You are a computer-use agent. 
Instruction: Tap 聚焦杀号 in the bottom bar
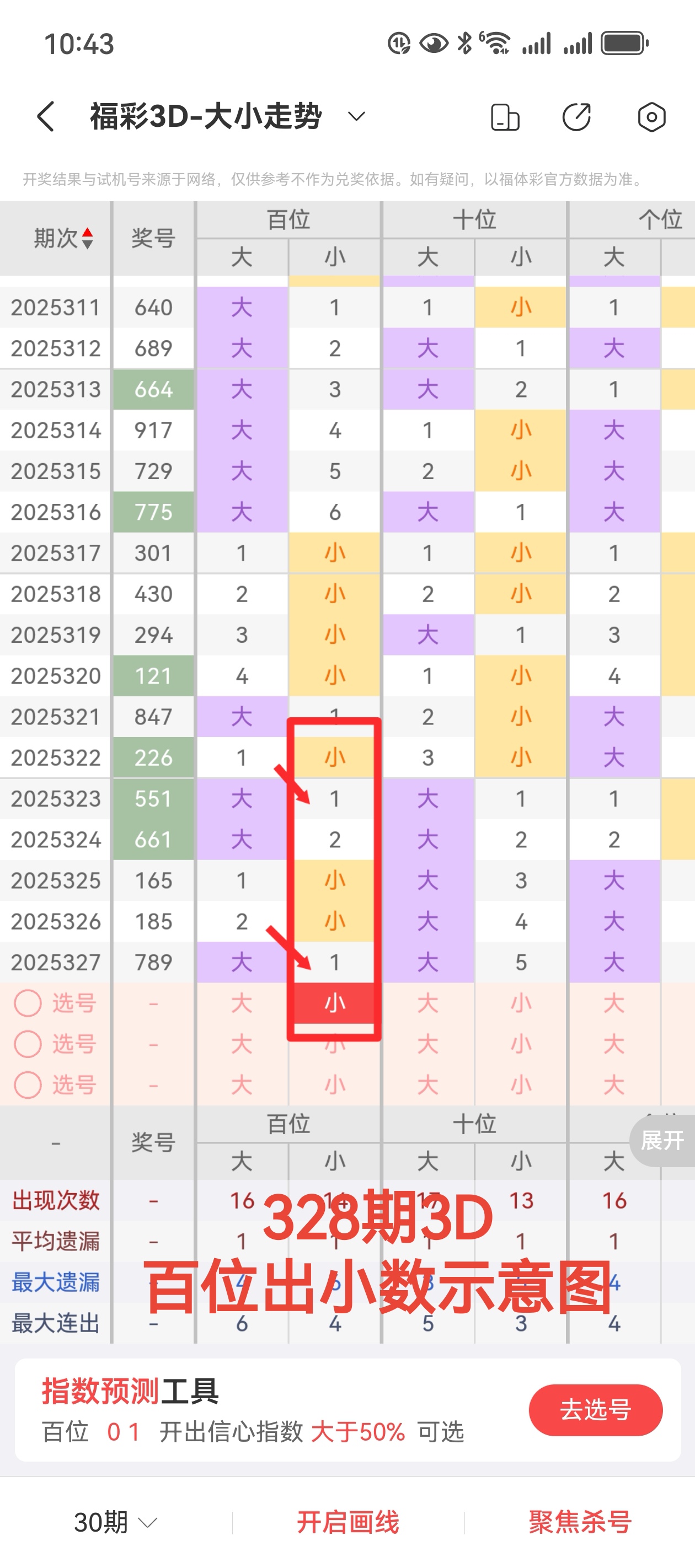tap(579, 1520)
